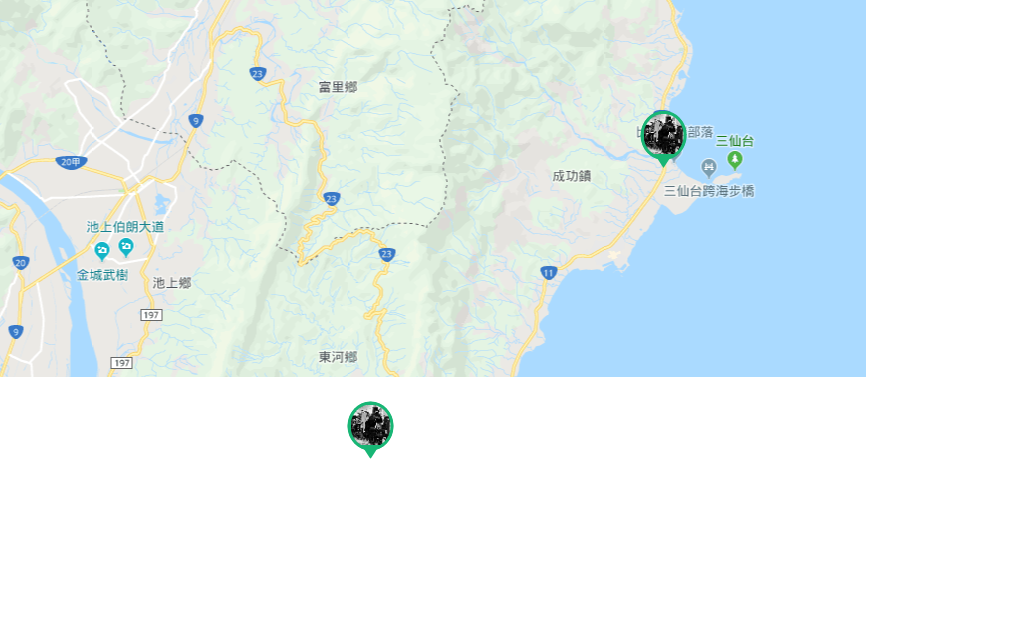The height and width of the screenshot is (620, 1035).
Task: Open the photo marker below 東河鄉
Action: tap(370, 426)
